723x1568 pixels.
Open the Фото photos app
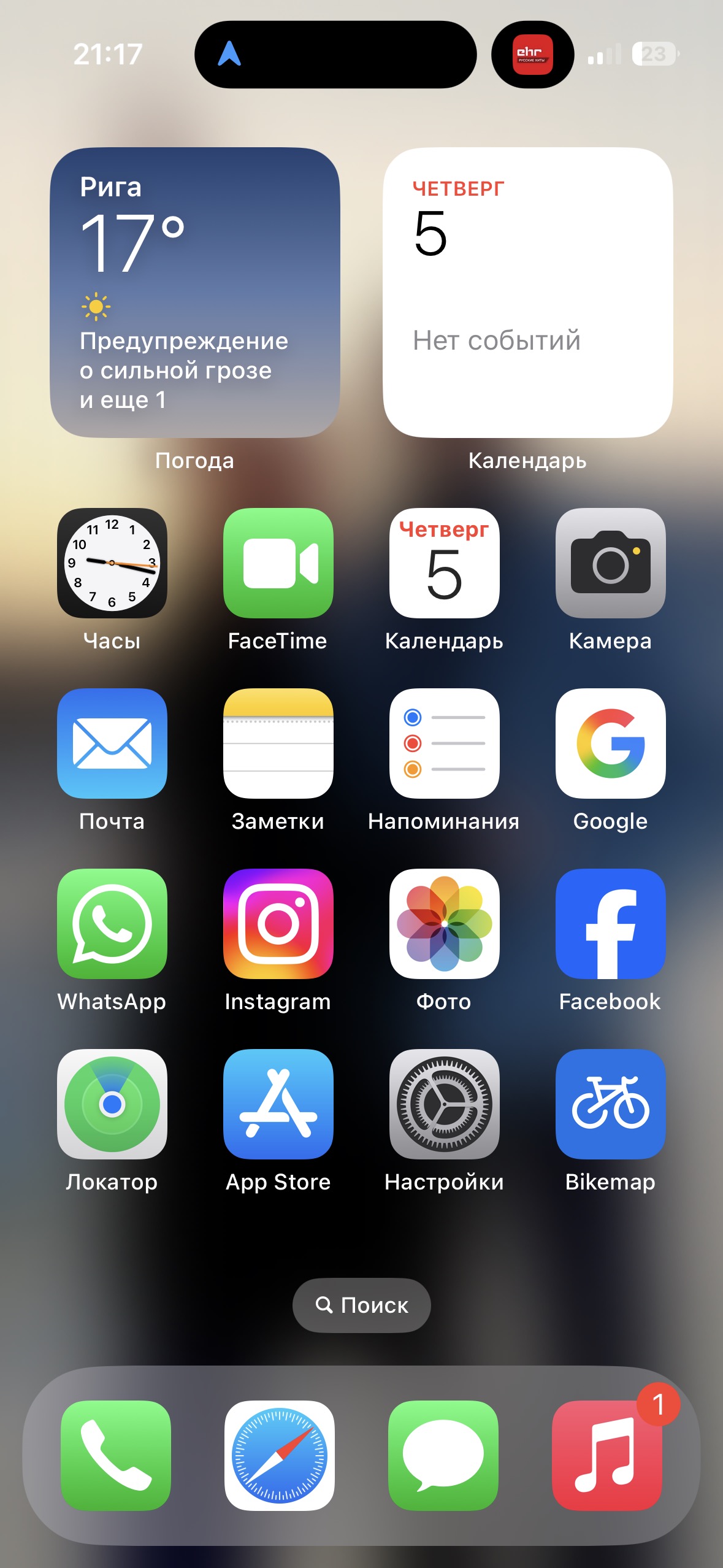point(444,923)
